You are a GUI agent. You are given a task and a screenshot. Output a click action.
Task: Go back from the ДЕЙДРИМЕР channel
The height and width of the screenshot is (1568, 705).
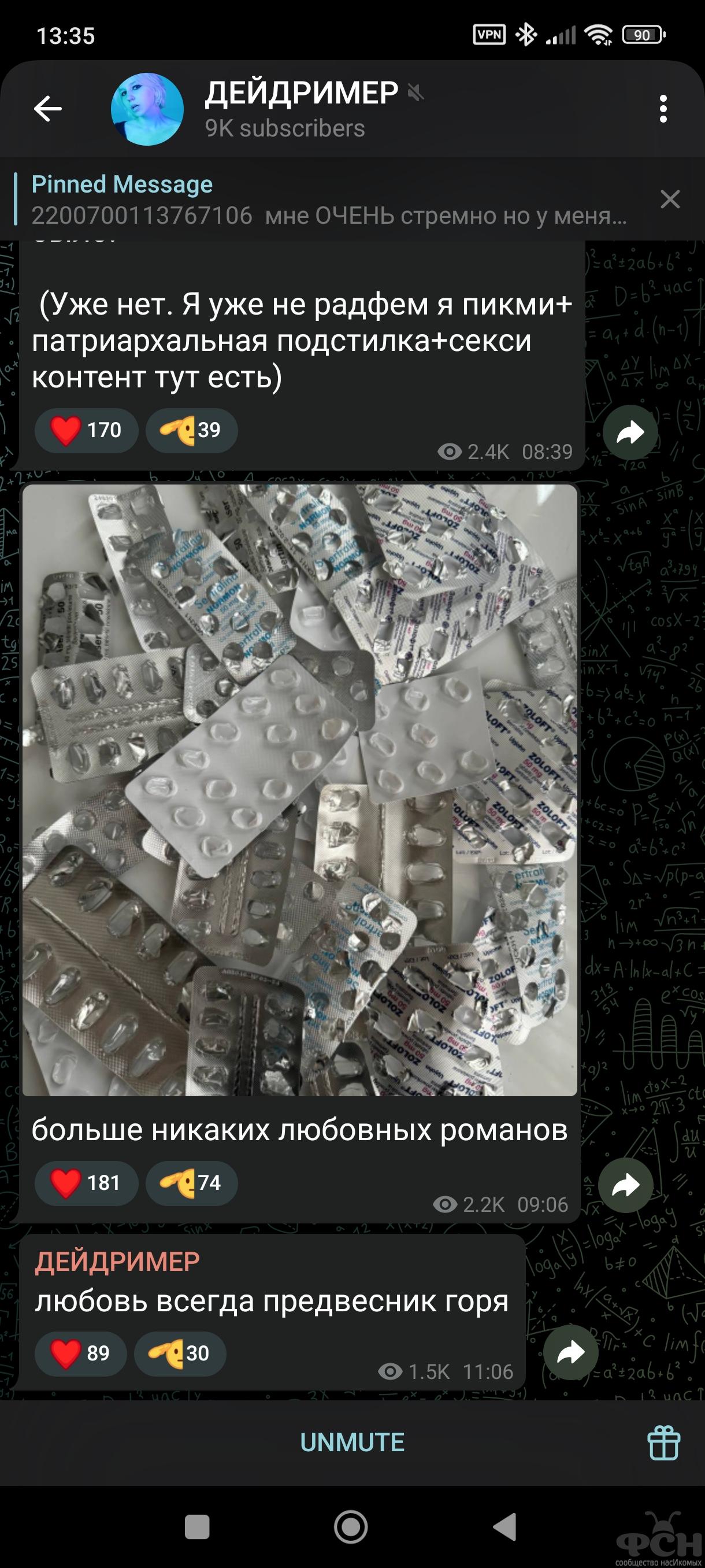point(47,109)
